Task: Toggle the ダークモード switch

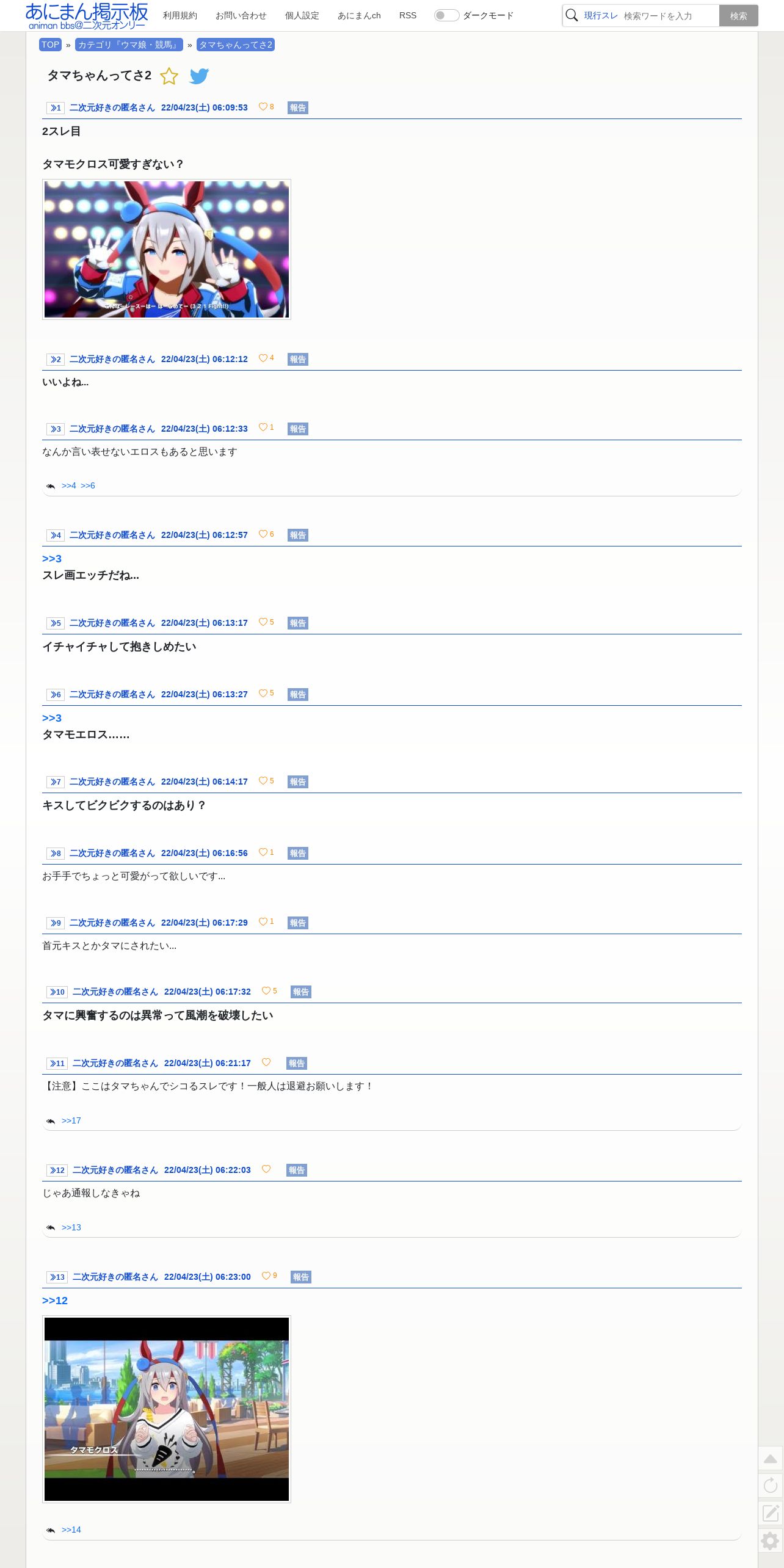Action: (446, 15)
